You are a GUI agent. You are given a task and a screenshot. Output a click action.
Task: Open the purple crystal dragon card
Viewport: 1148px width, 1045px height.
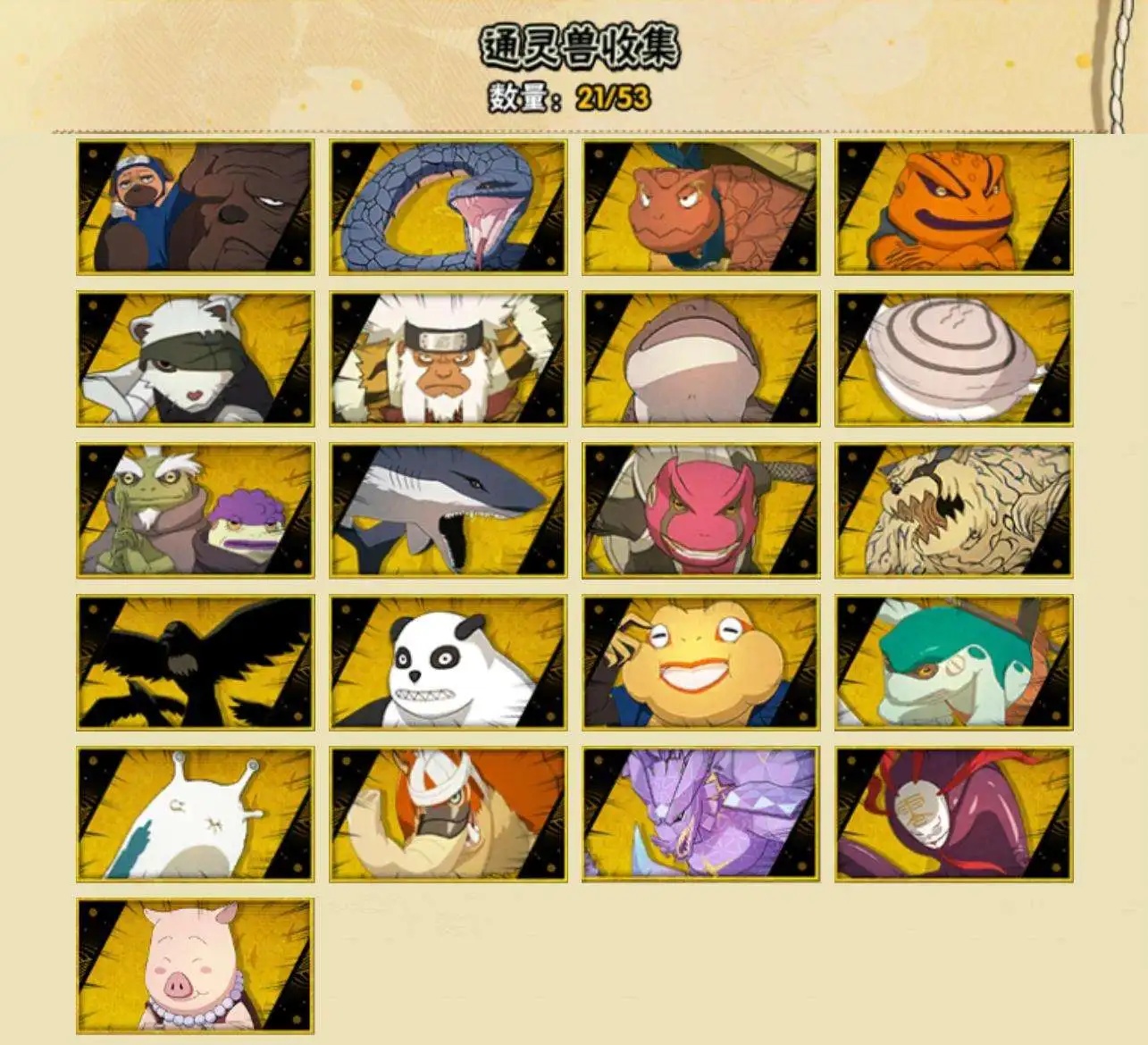pyautogui.click(x=701, y=815)
